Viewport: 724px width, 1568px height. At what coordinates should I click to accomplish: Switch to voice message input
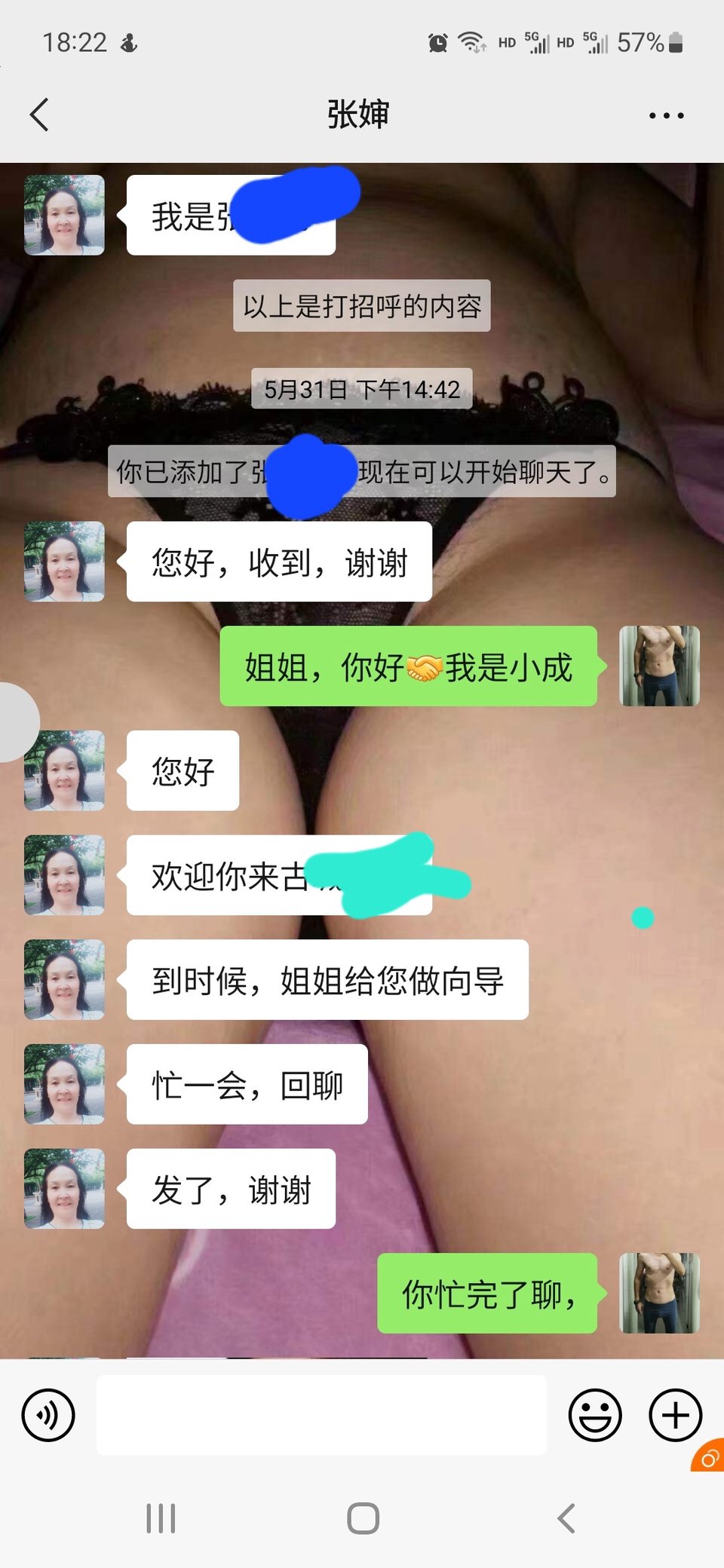point(48,1415)
